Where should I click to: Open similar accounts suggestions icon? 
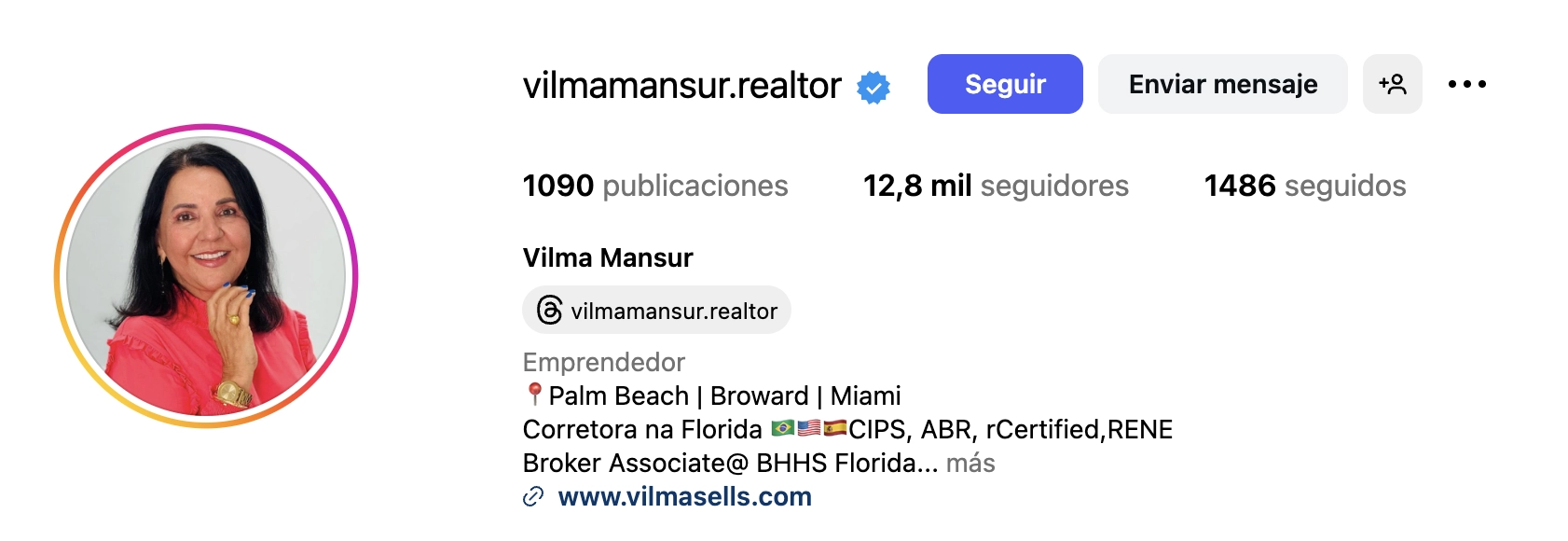pos(1392,84)
